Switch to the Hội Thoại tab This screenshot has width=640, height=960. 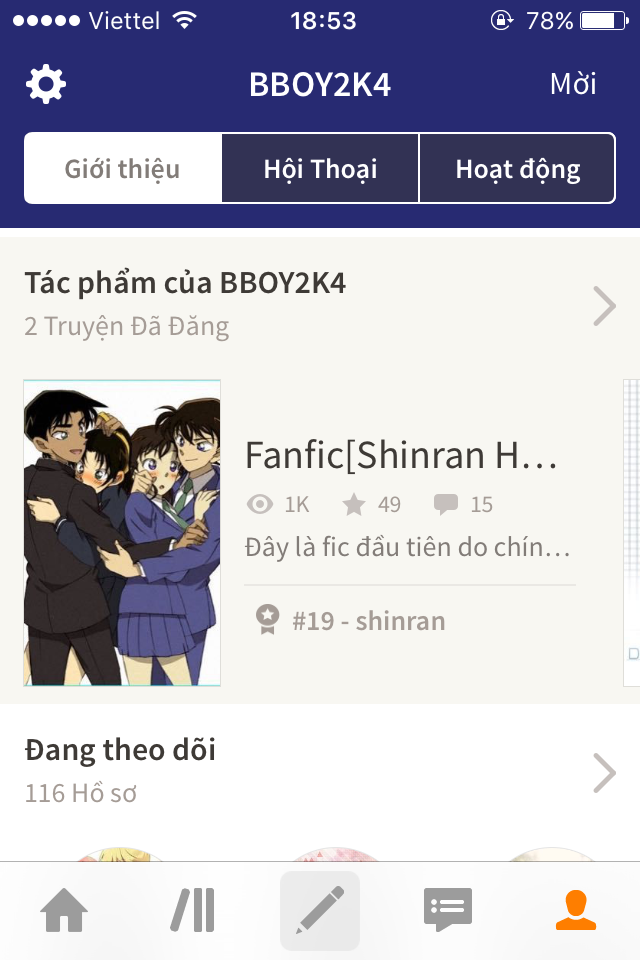(320, 168)
